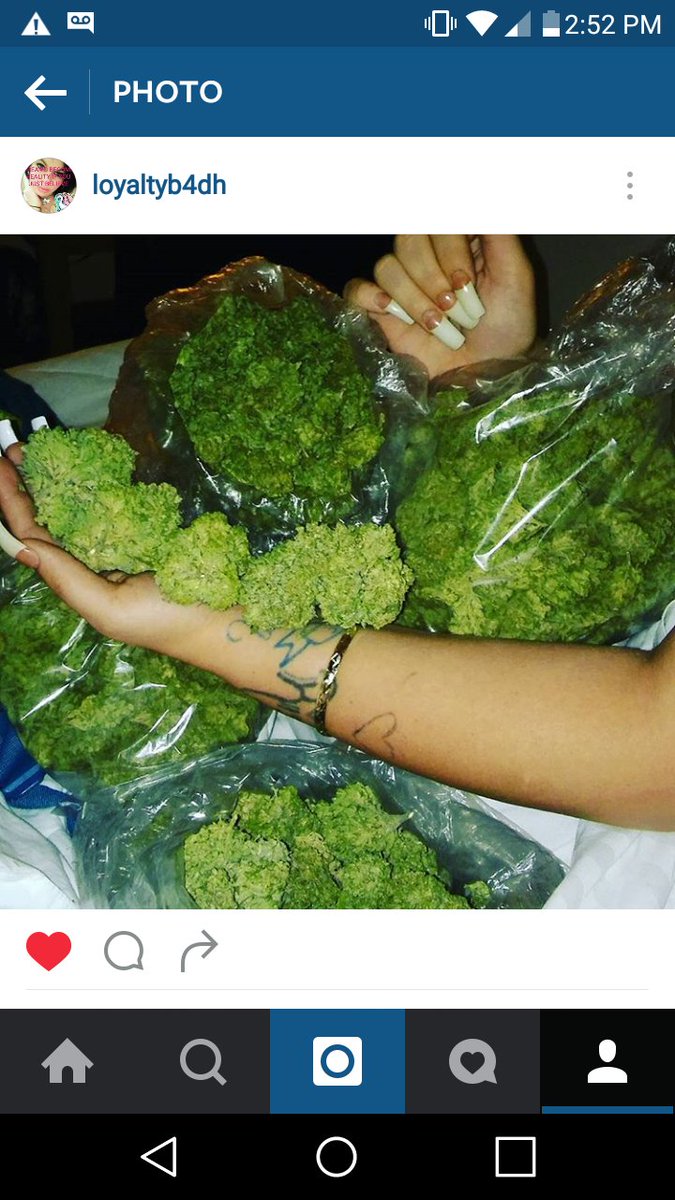Open the Search tab
The image size is (675, 1200).
(202, 1061)
